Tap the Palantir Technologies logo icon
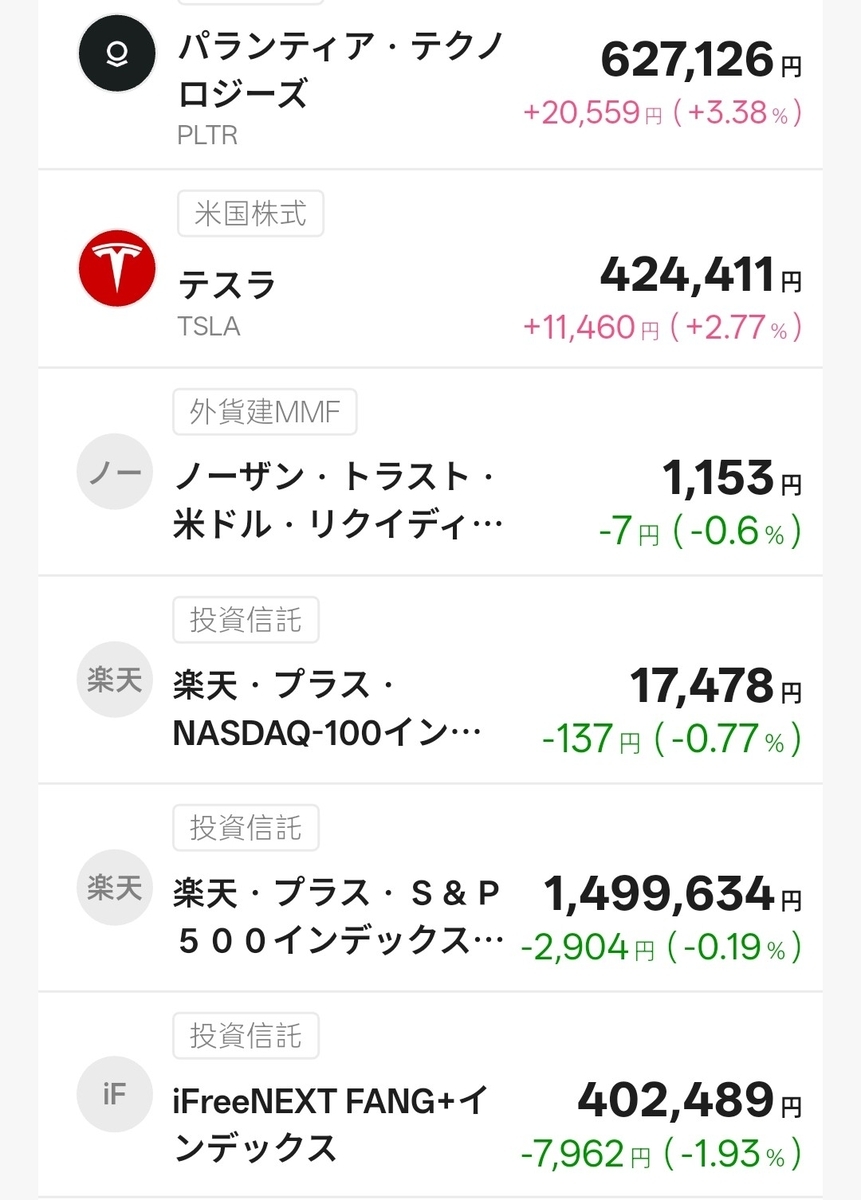861x1200 pixels. pos(116,53)
